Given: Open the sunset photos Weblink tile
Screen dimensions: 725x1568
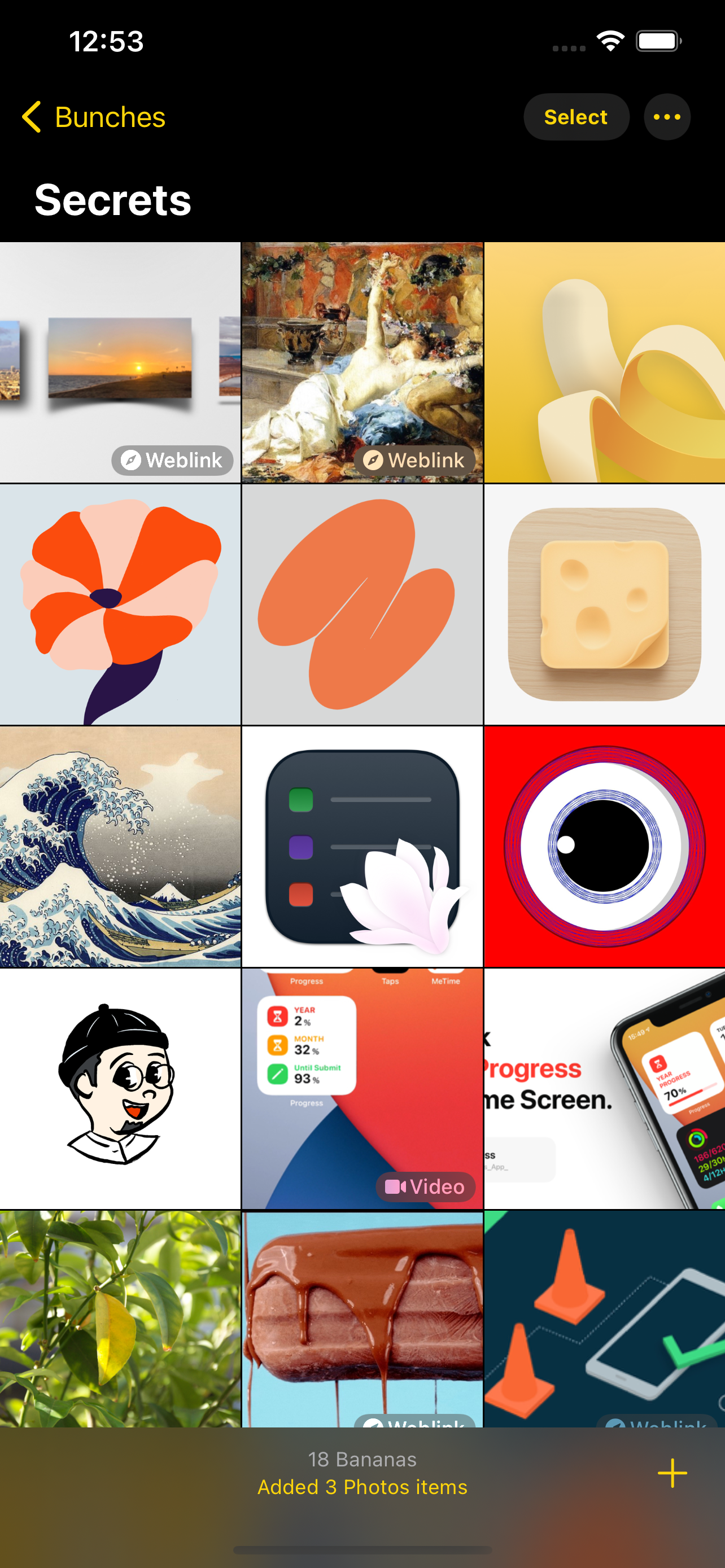Looking at the screenshot, I should [x=120, y=363].
